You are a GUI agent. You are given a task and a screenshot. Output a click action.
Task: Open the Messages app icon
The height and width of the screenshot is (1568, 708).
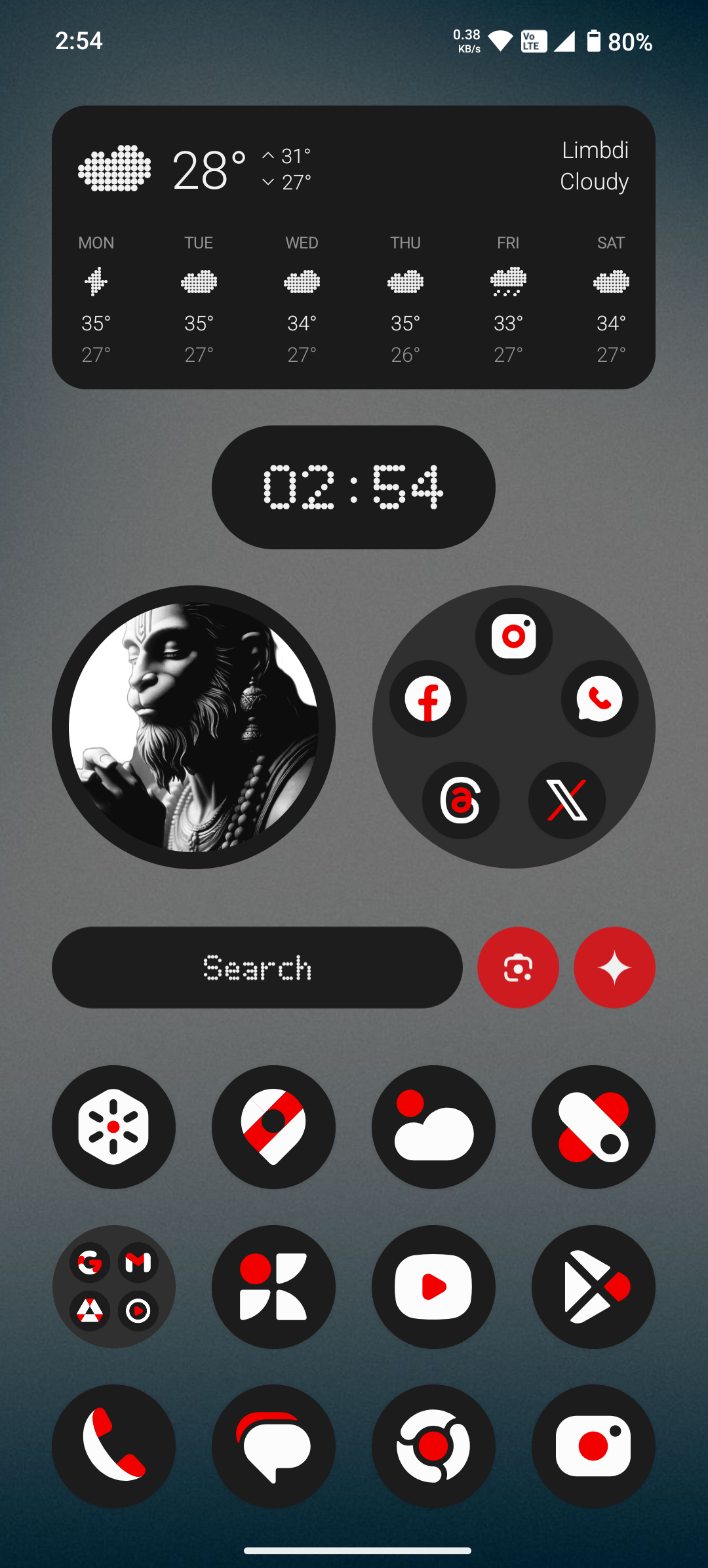(273, 1446)
